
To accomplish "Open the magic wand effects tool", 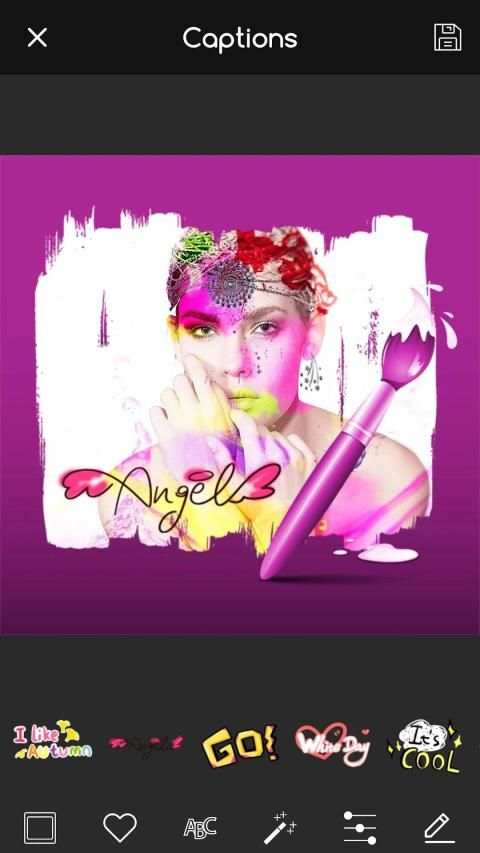I will click(280, 827).
